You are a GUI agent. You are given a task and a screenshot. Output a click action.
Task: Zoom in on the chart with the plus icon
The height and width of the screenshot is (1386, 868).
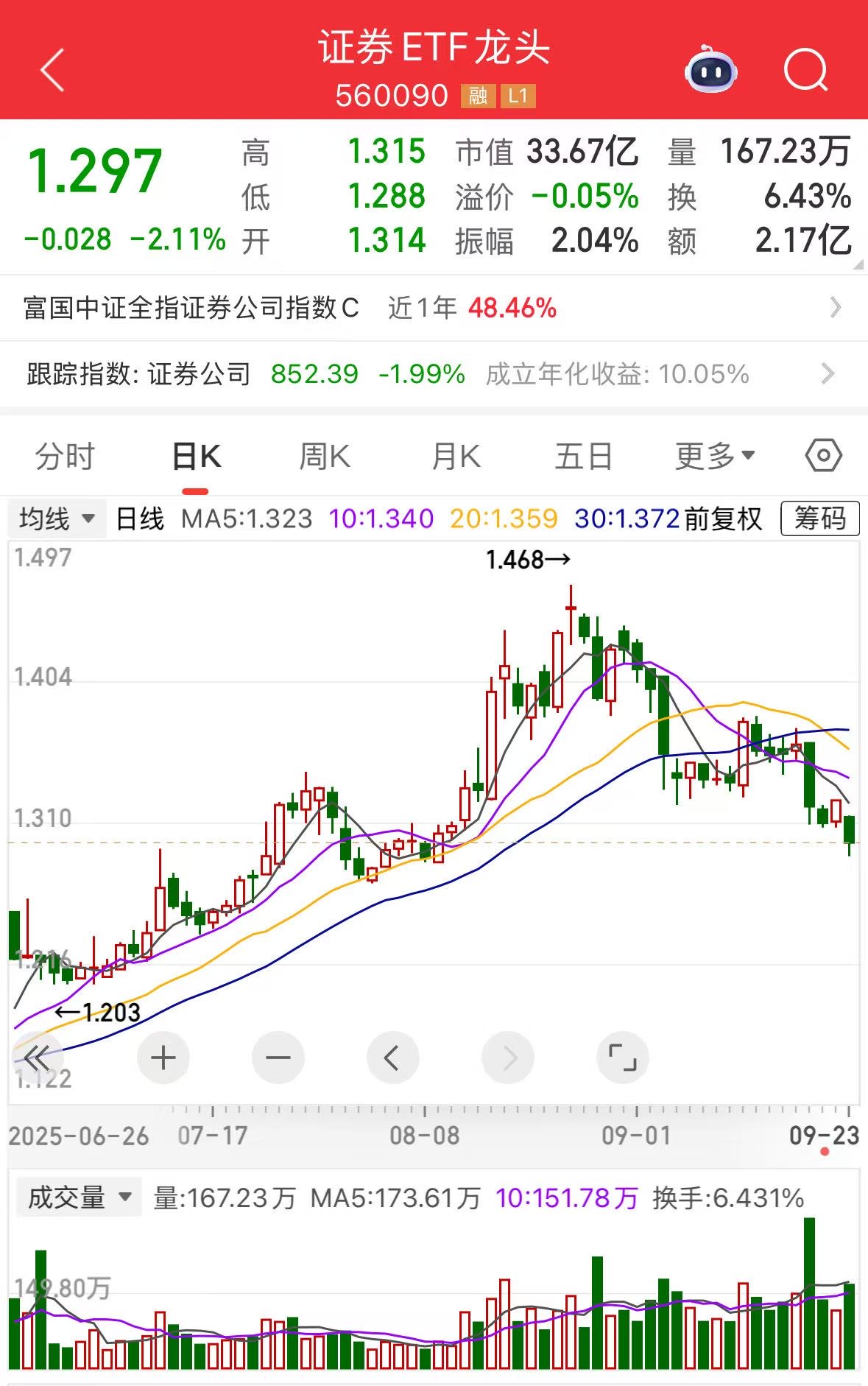click(162, 1057)
